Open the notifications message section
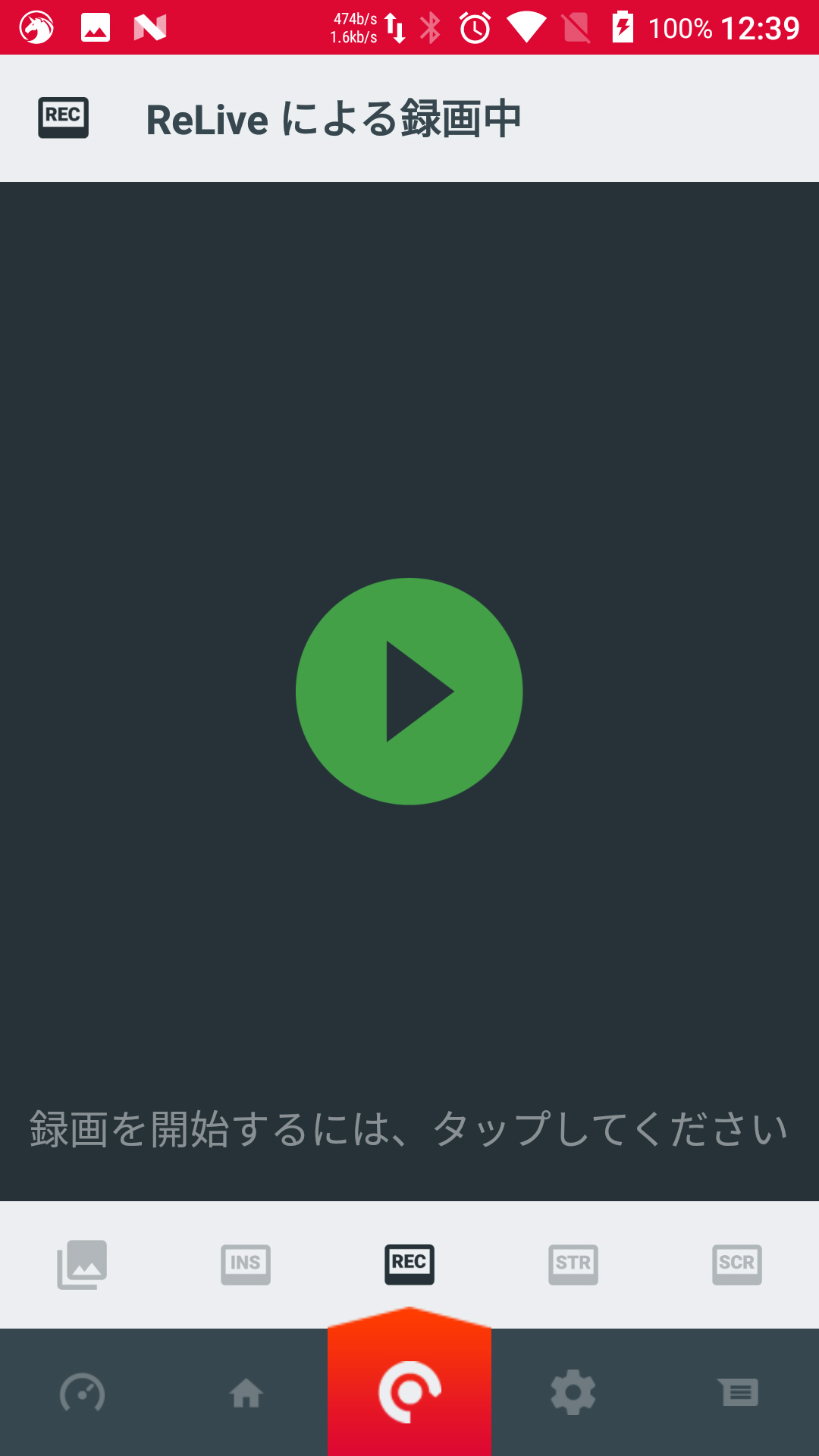Screen dimensions: 819x1456 (737, 1393)
